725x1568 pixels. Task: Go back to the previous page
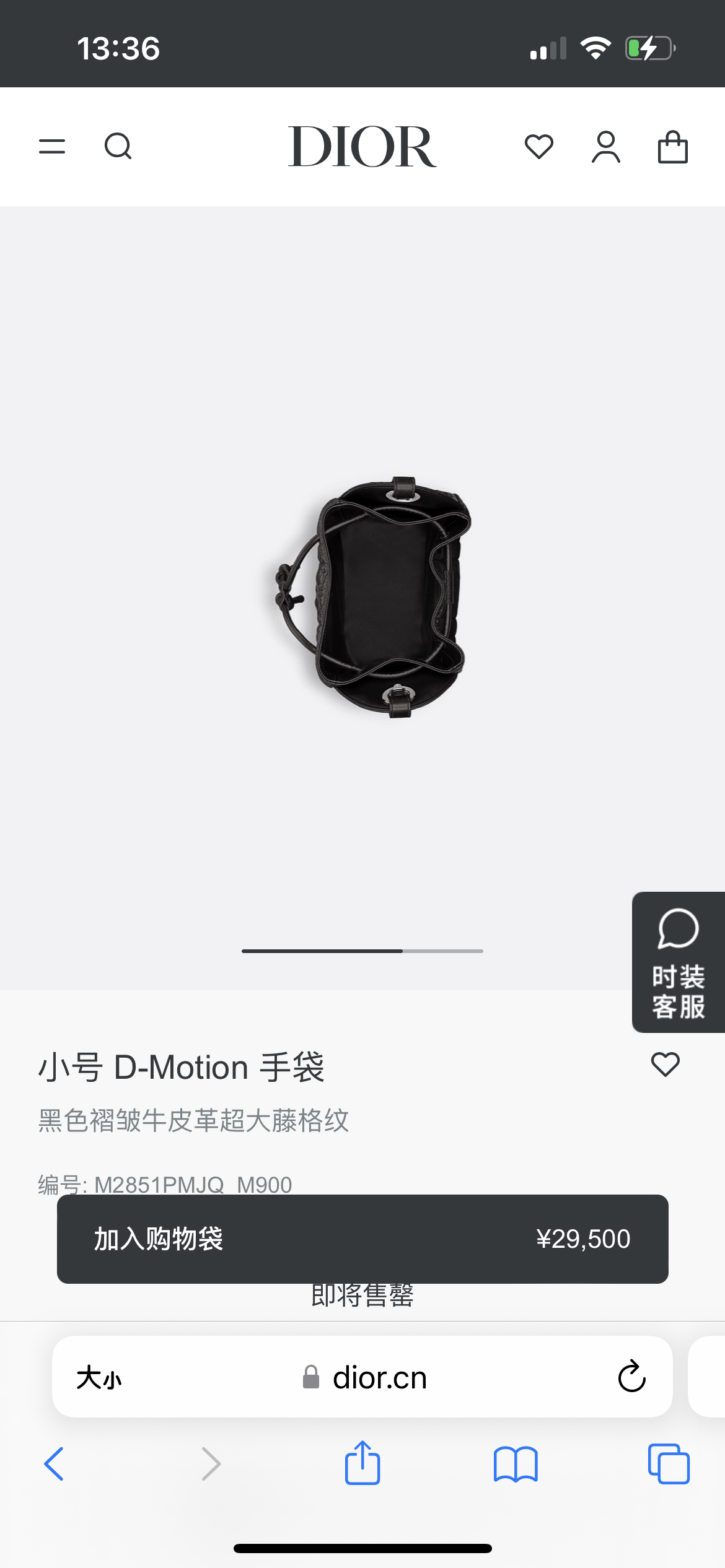pyautogui.click(x=54, y=1464)
